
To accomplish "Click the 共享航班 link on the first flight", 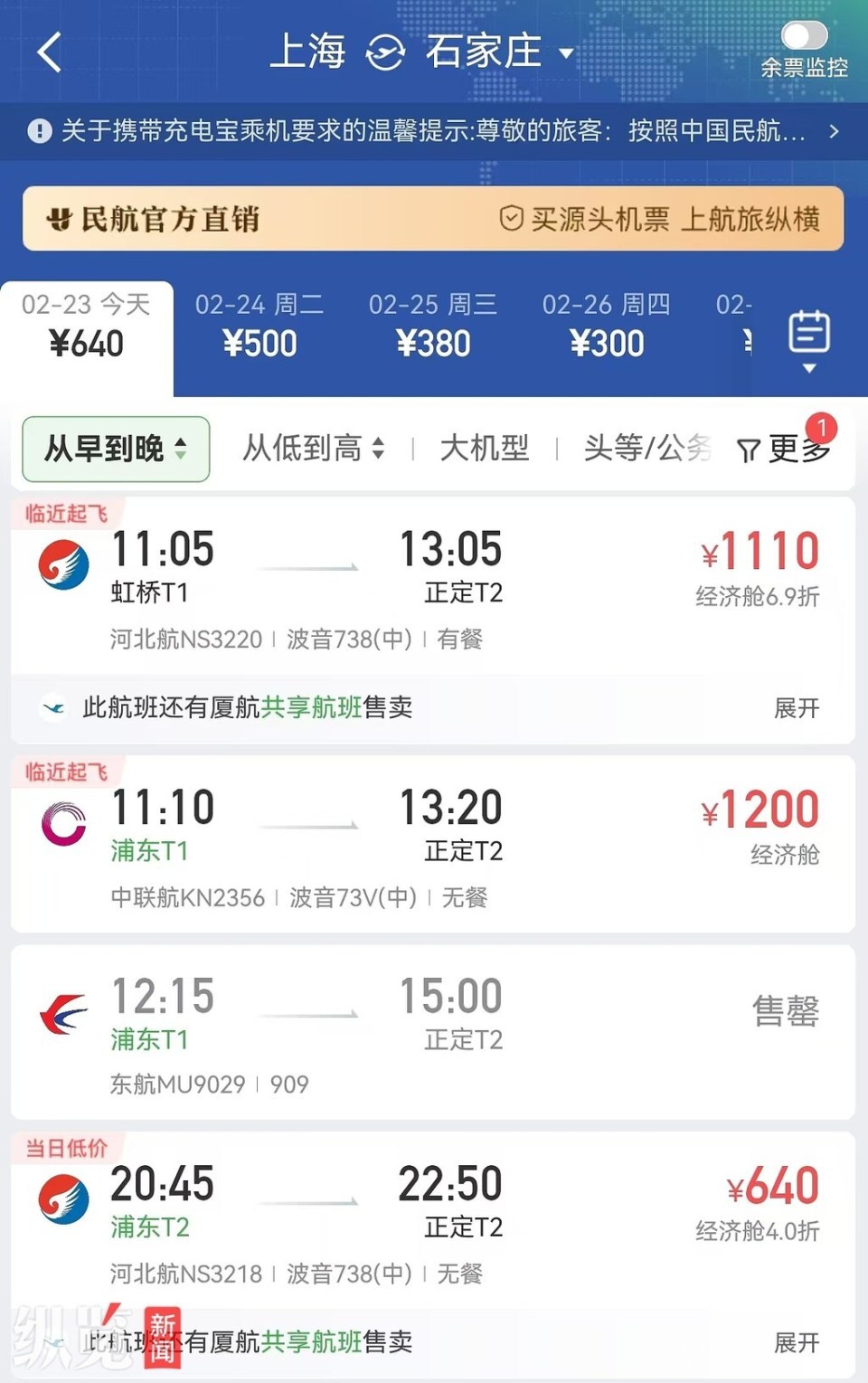I will pos(310,708).
